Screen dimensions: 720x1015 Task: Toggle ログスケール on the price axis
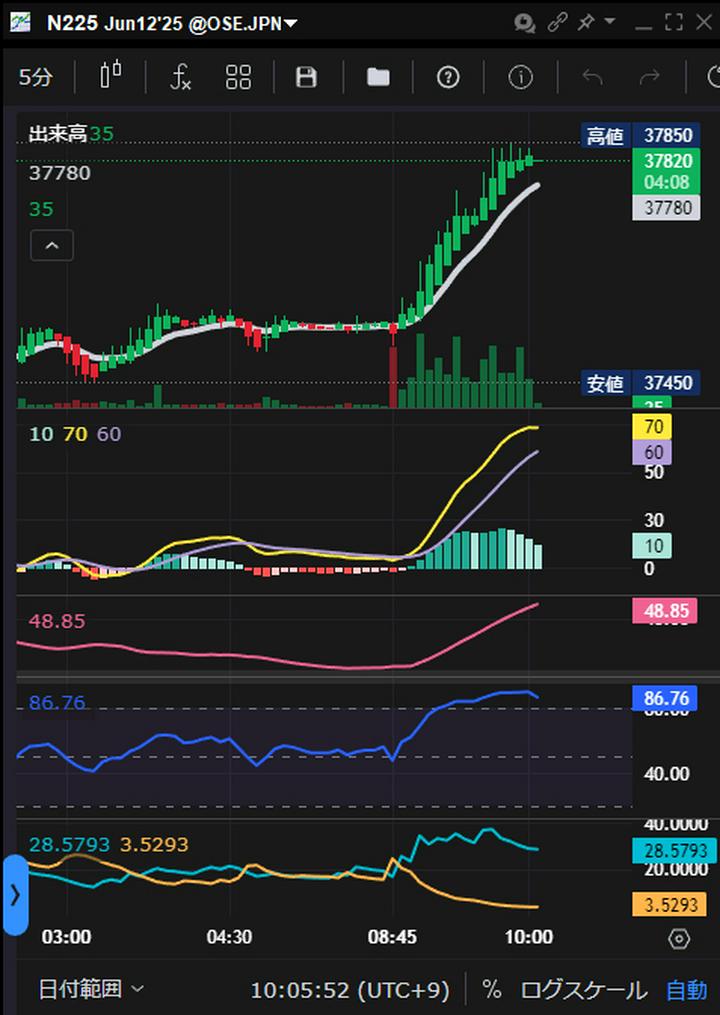tap(581, 990)
